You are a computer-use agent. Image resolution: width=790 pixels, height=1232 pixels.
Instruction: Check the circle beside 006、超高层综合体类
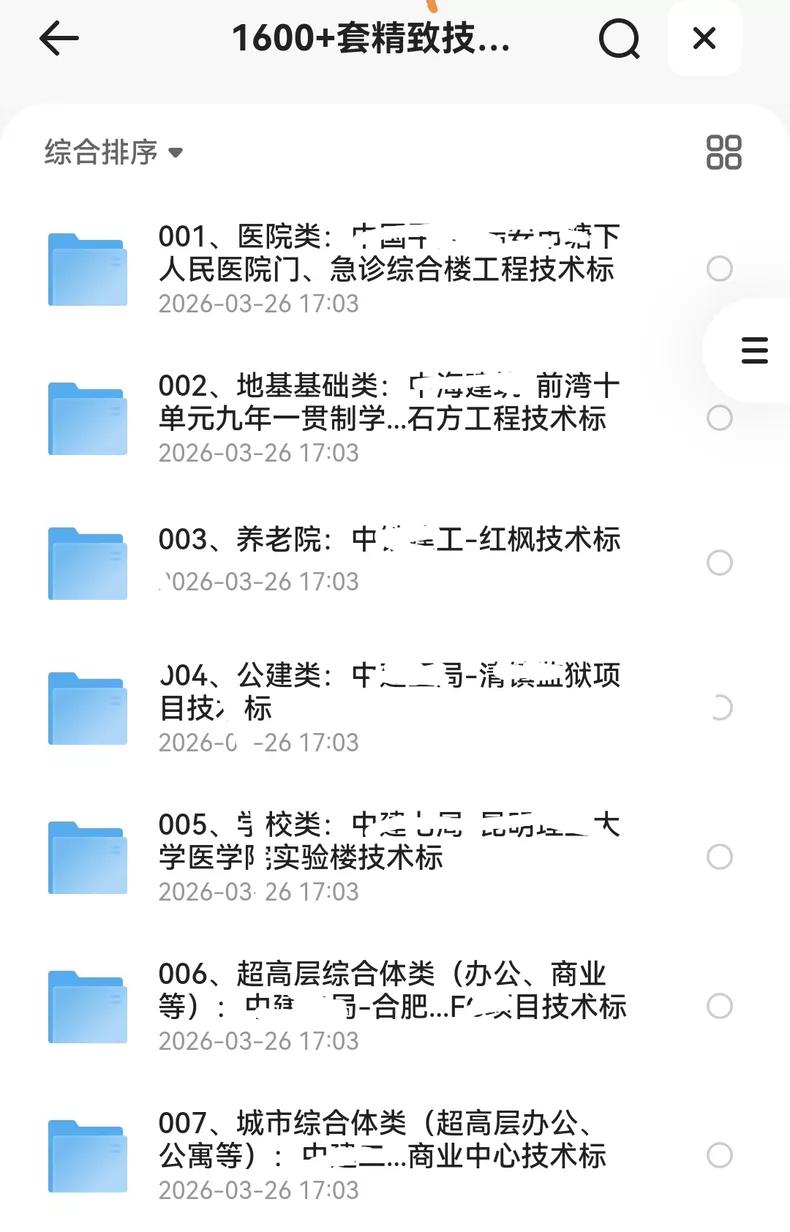click(720, 1006)
